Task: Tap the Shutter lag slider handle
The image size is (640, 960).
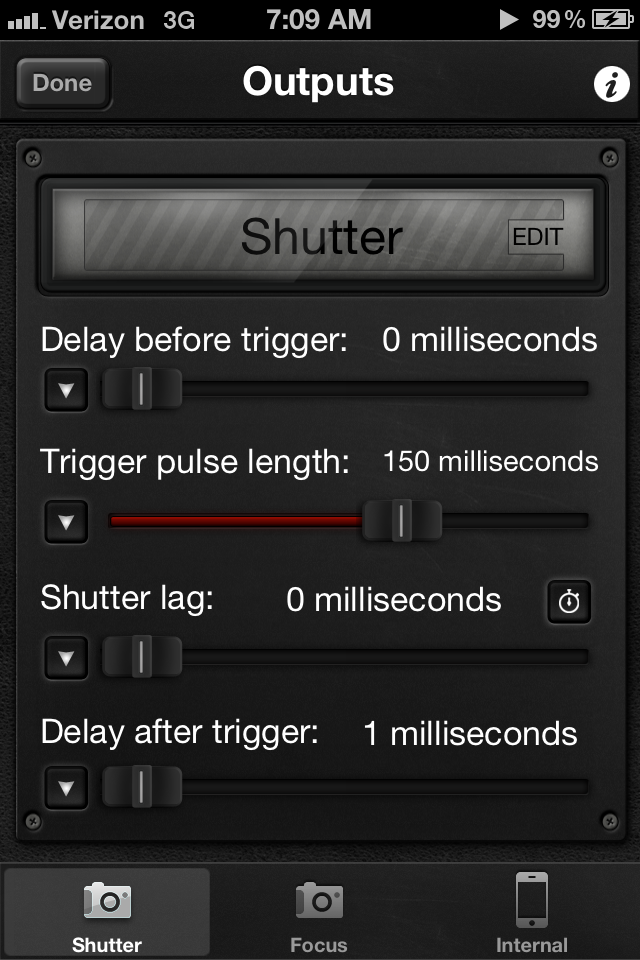Action: click(x=142, y=657)
